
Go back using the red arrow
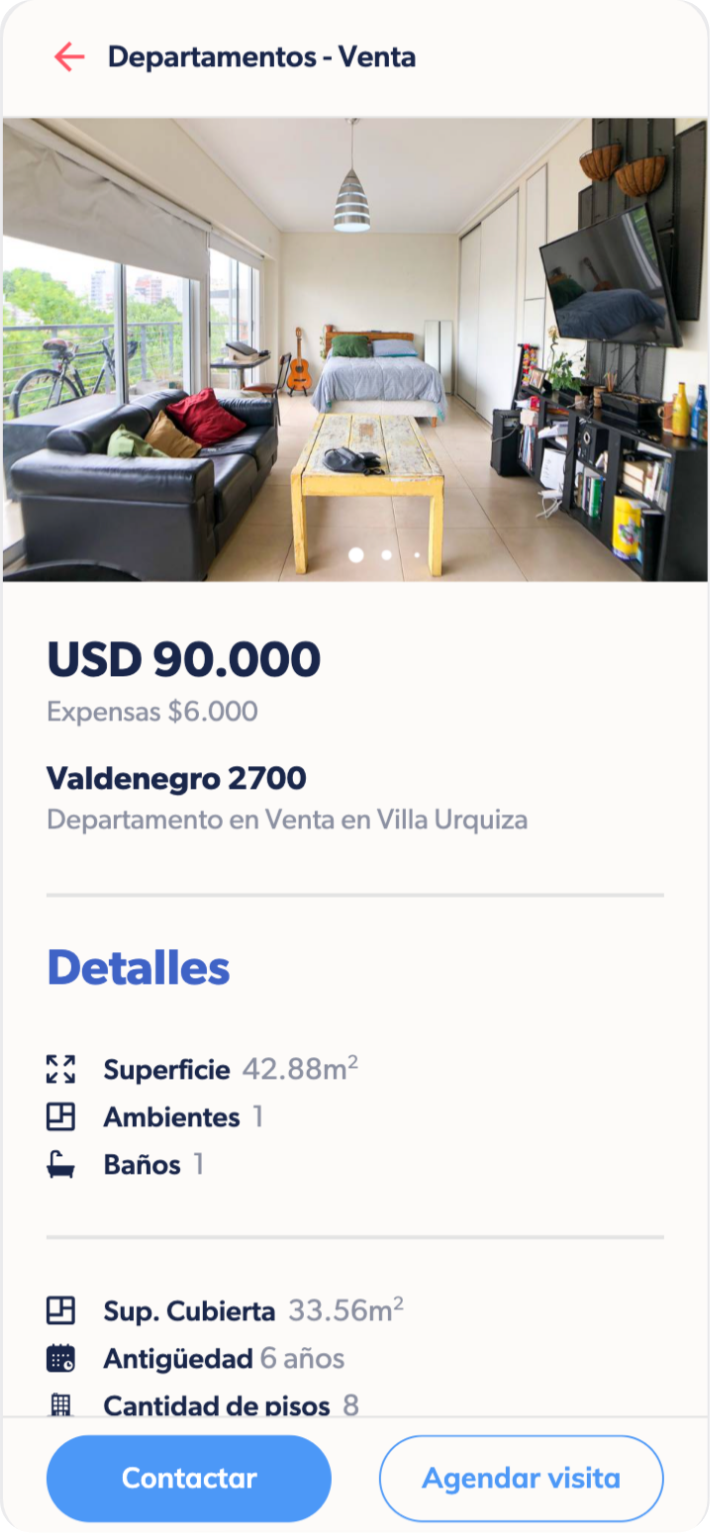[69, 57]
